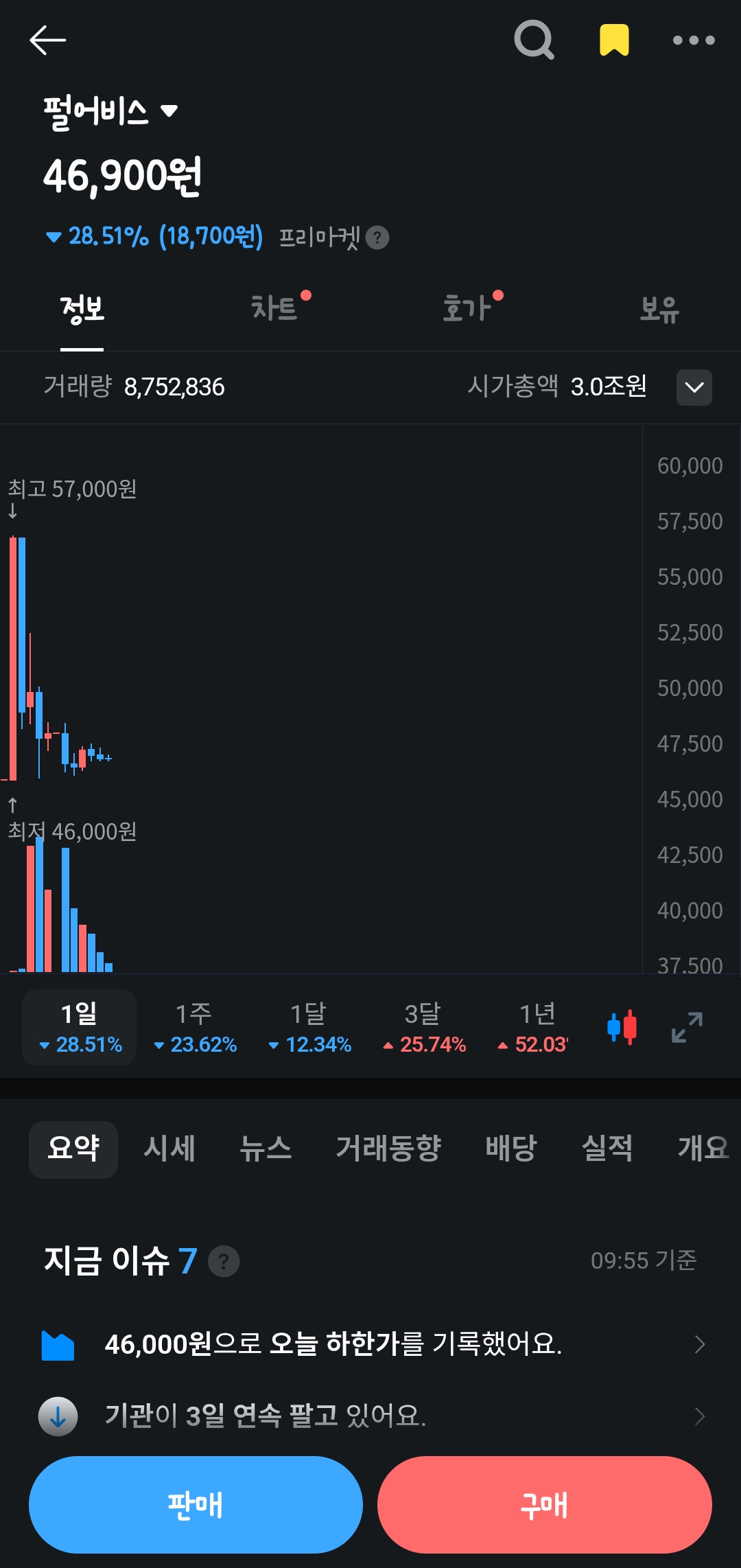741x1568 pixels.
Task: Go back using the arrow icon
Action: tap(48, 40)
